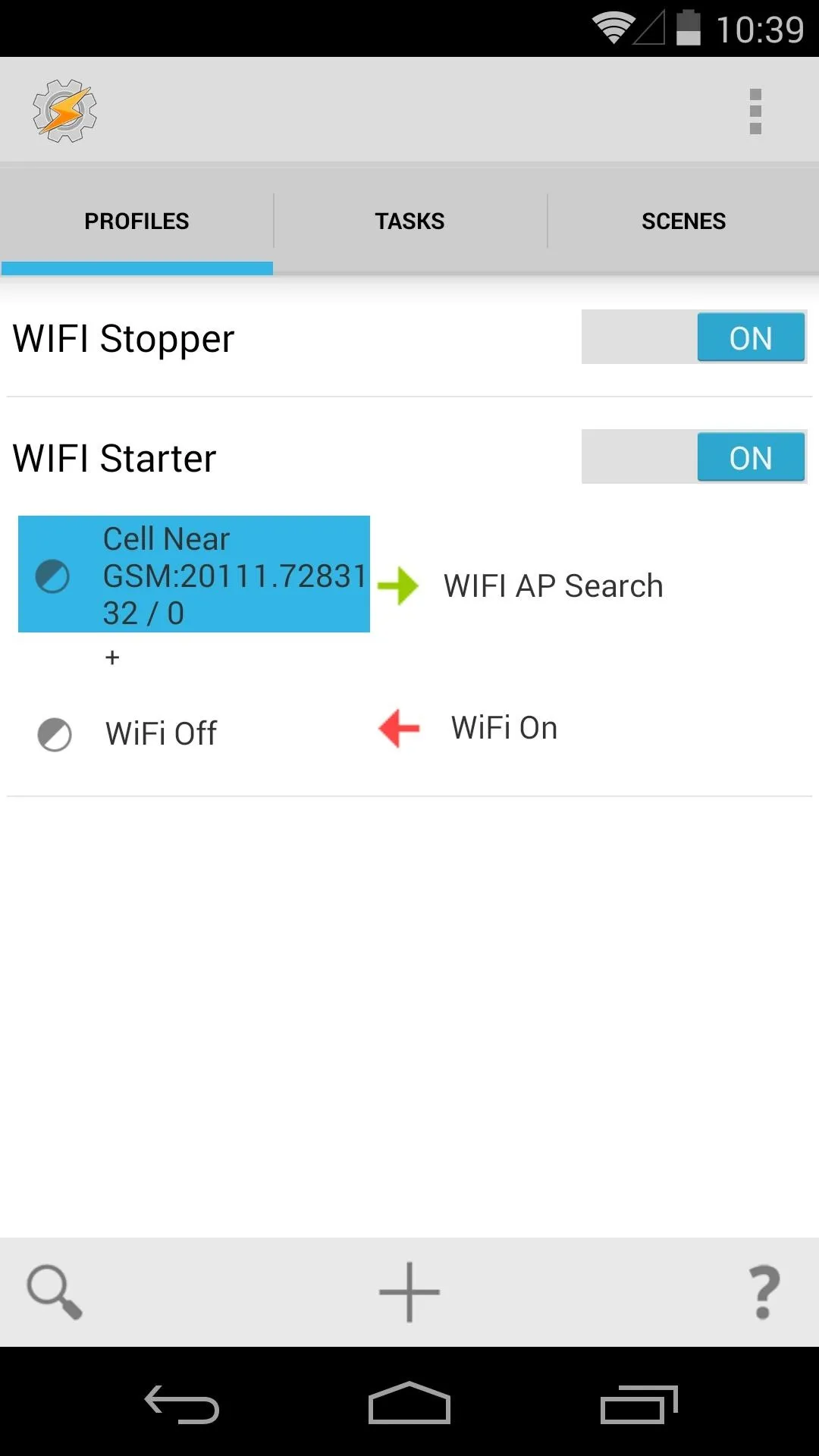Disable the WIFI Starter profile switch

(x=694, y=457)
